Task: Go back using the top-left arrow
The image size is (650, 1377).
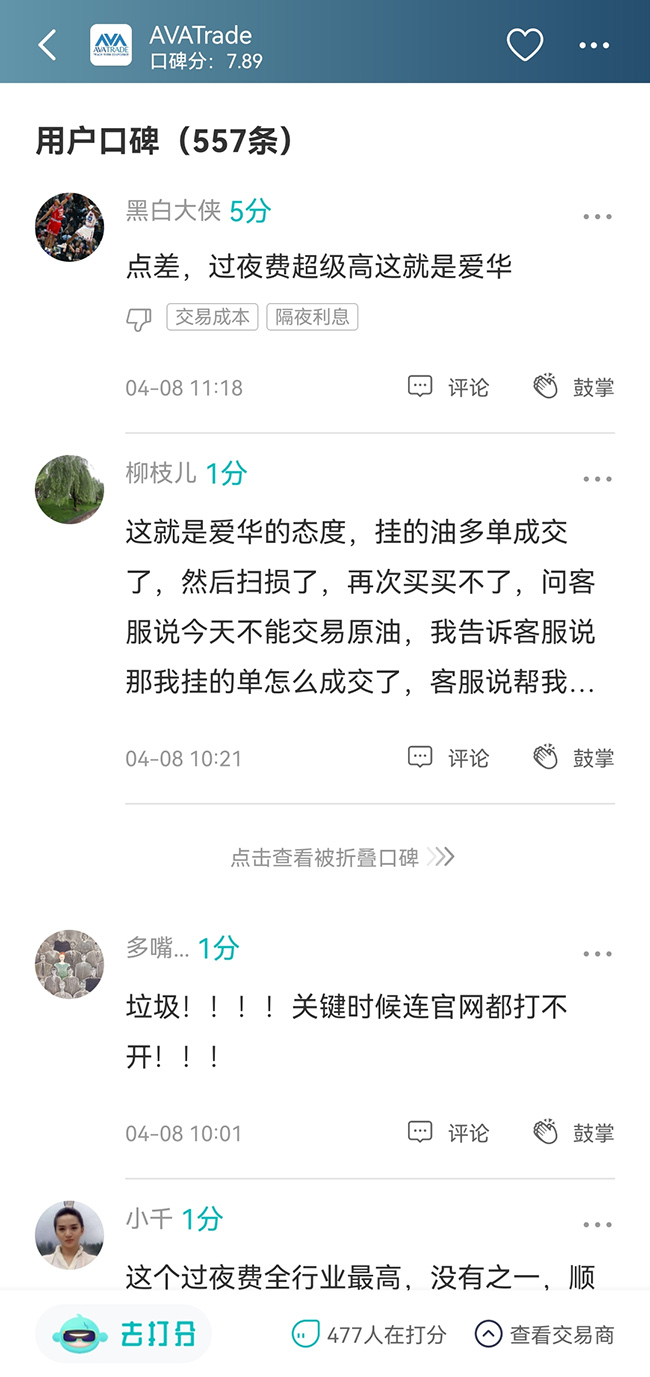Action: 47,45
